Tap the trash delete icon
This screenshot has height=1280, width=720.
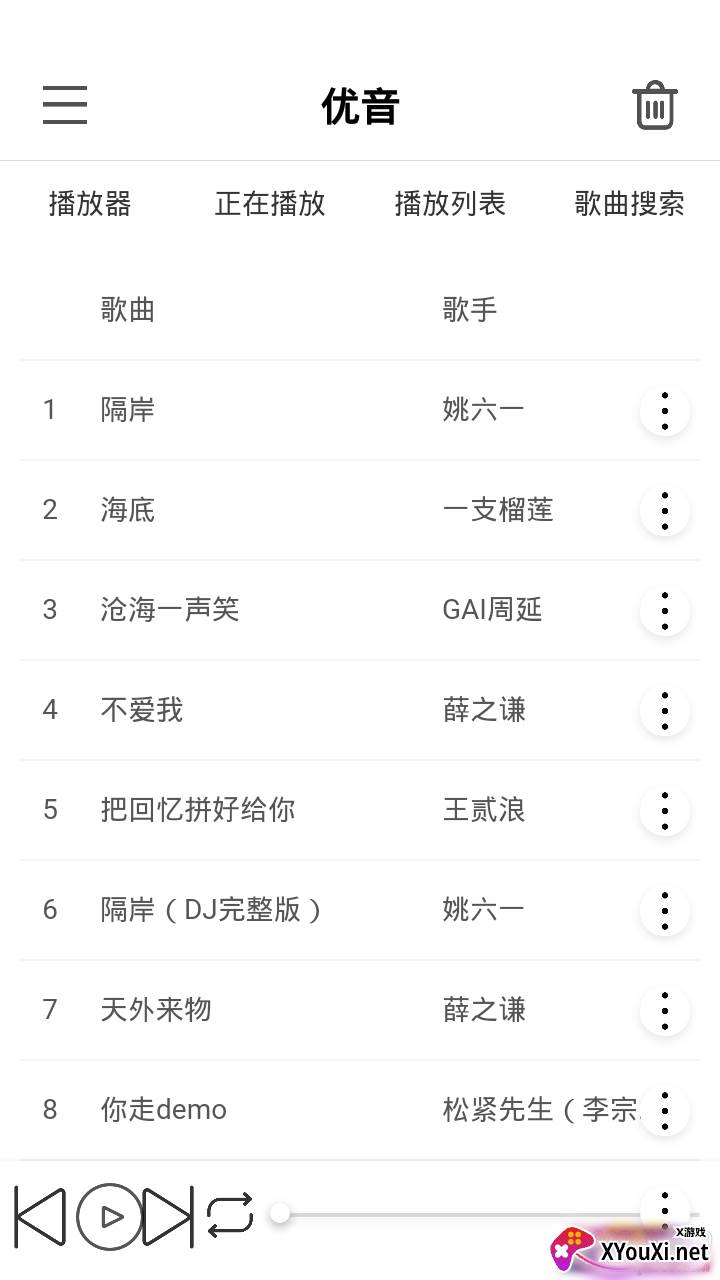655,105
